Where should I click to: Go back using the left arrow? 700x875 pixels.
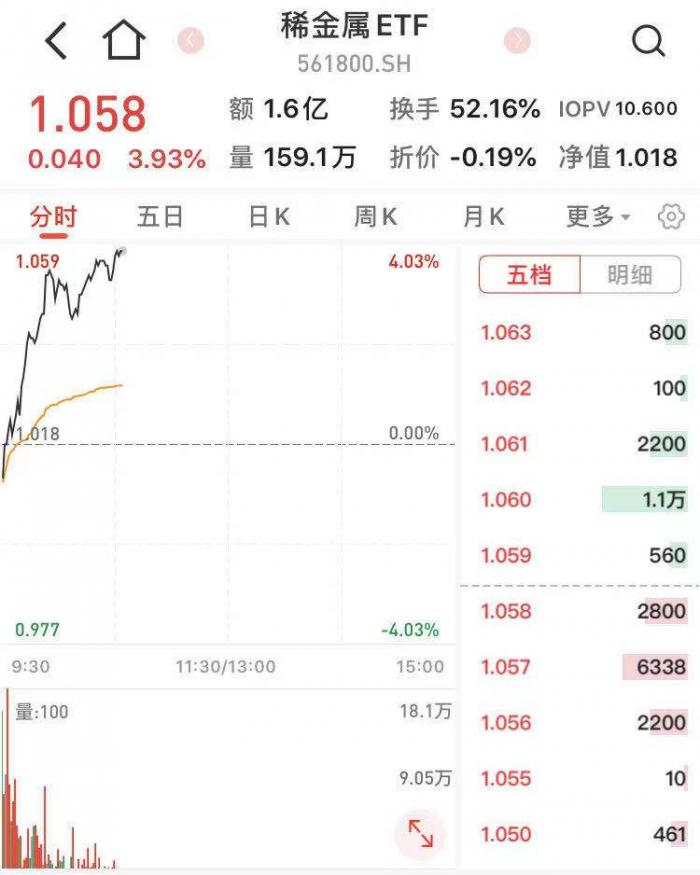click(57, 41)
